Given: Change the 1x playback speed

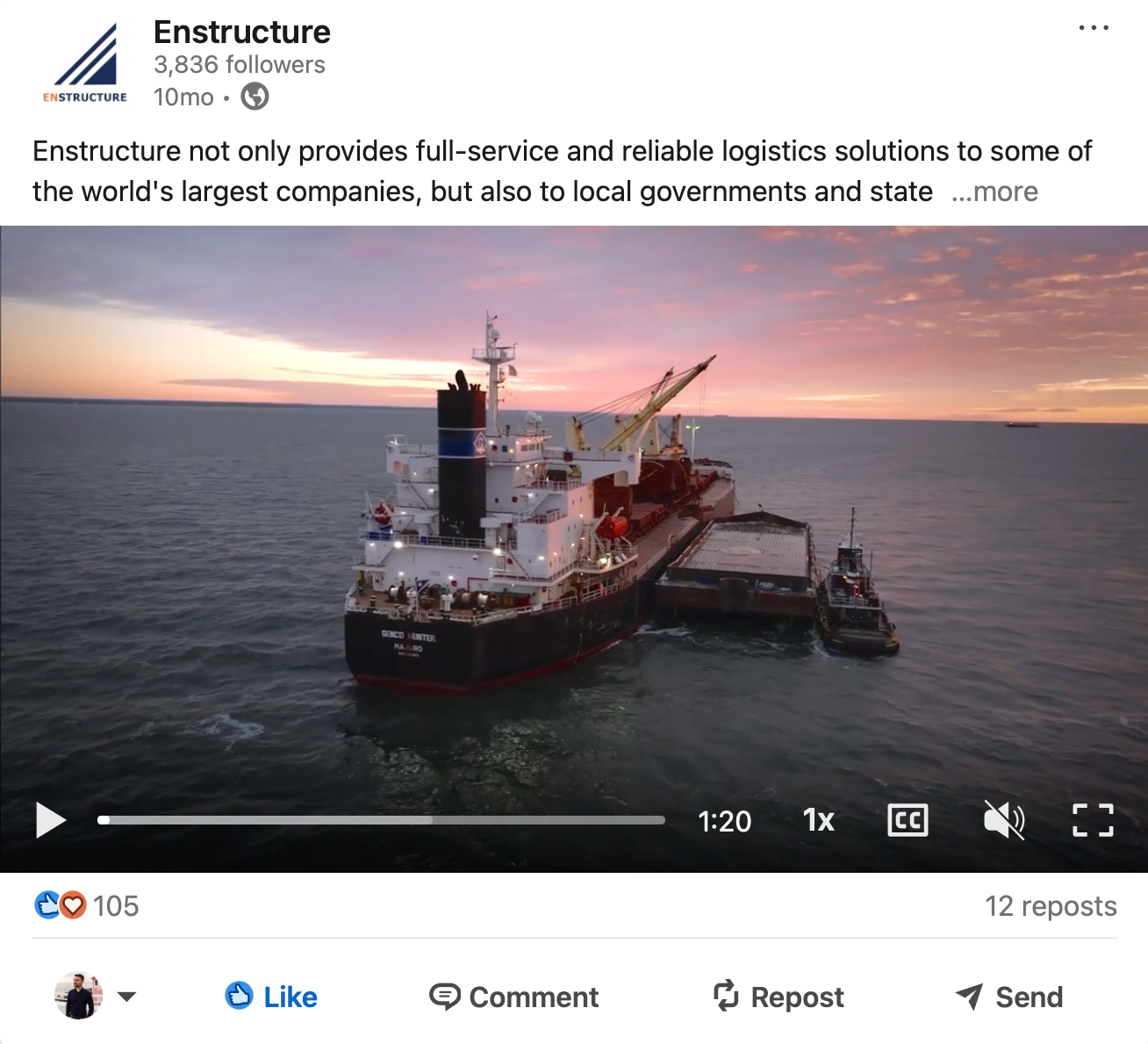Looking at the screenshot, I should (x=818, y=820).
